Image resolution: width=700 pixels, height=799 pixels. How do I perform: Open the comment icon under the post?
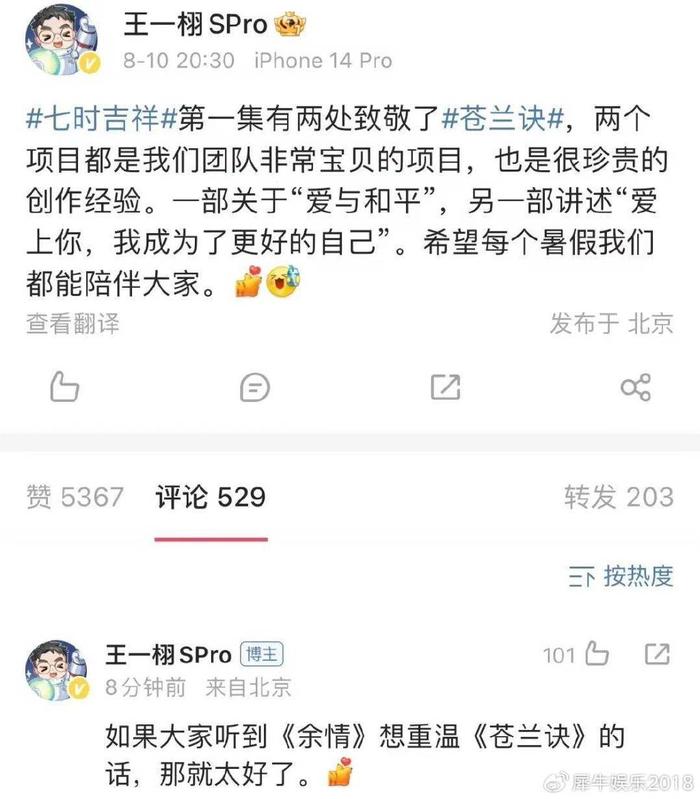[x=255, y=387]
